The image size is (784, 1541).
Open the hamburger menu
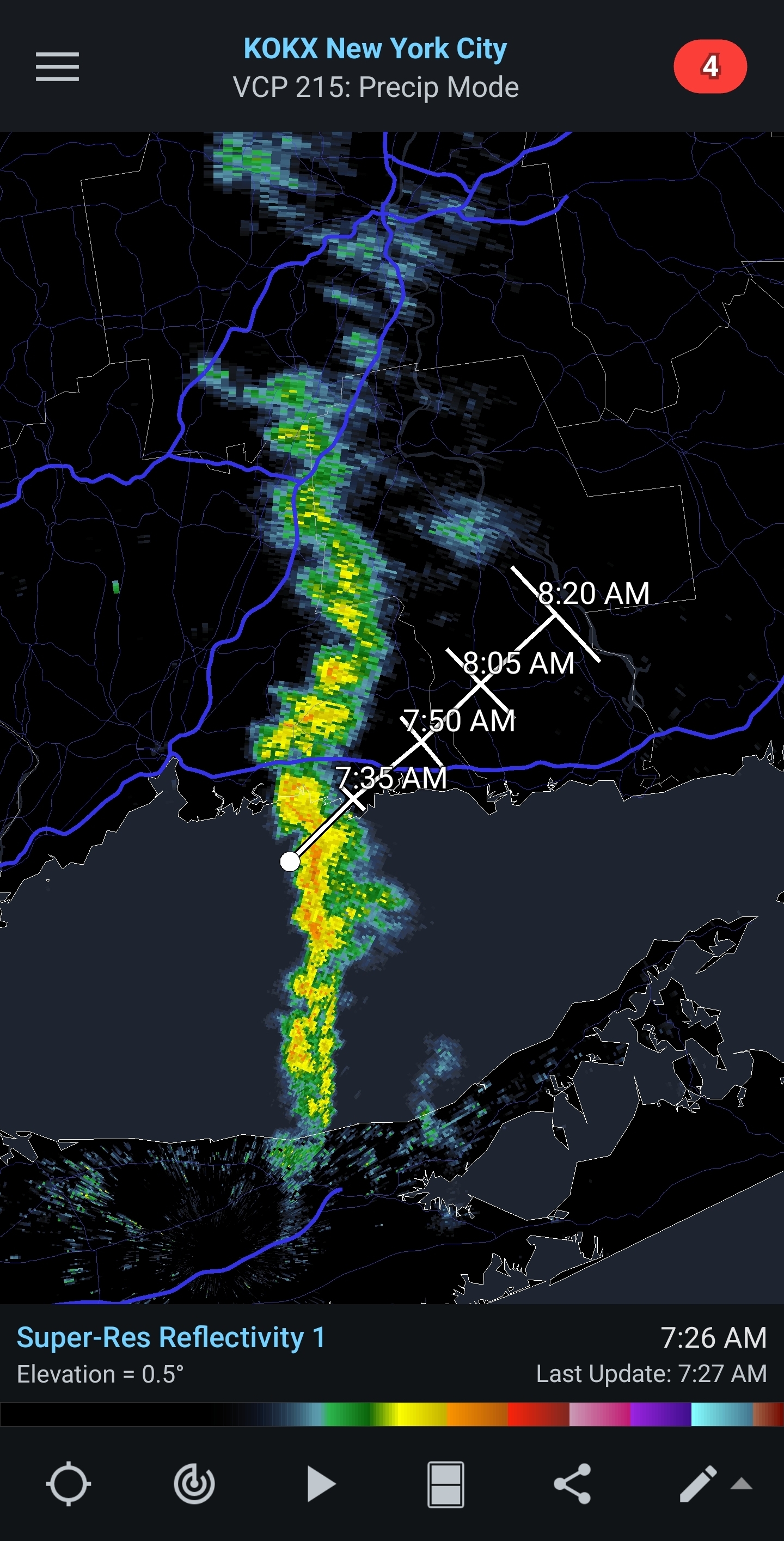pos(57,66)
